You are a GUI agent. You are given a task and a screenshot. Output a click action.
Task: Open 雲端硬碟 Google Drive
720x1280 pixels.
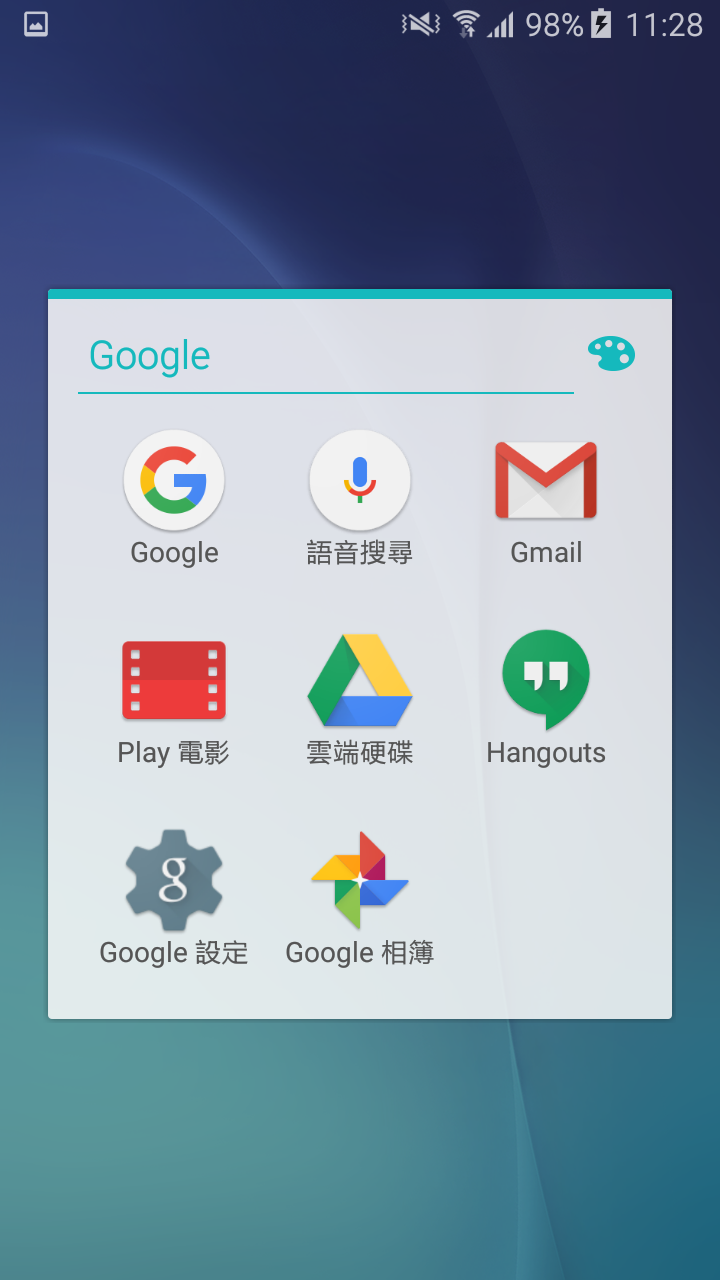(x=360, y=700)
